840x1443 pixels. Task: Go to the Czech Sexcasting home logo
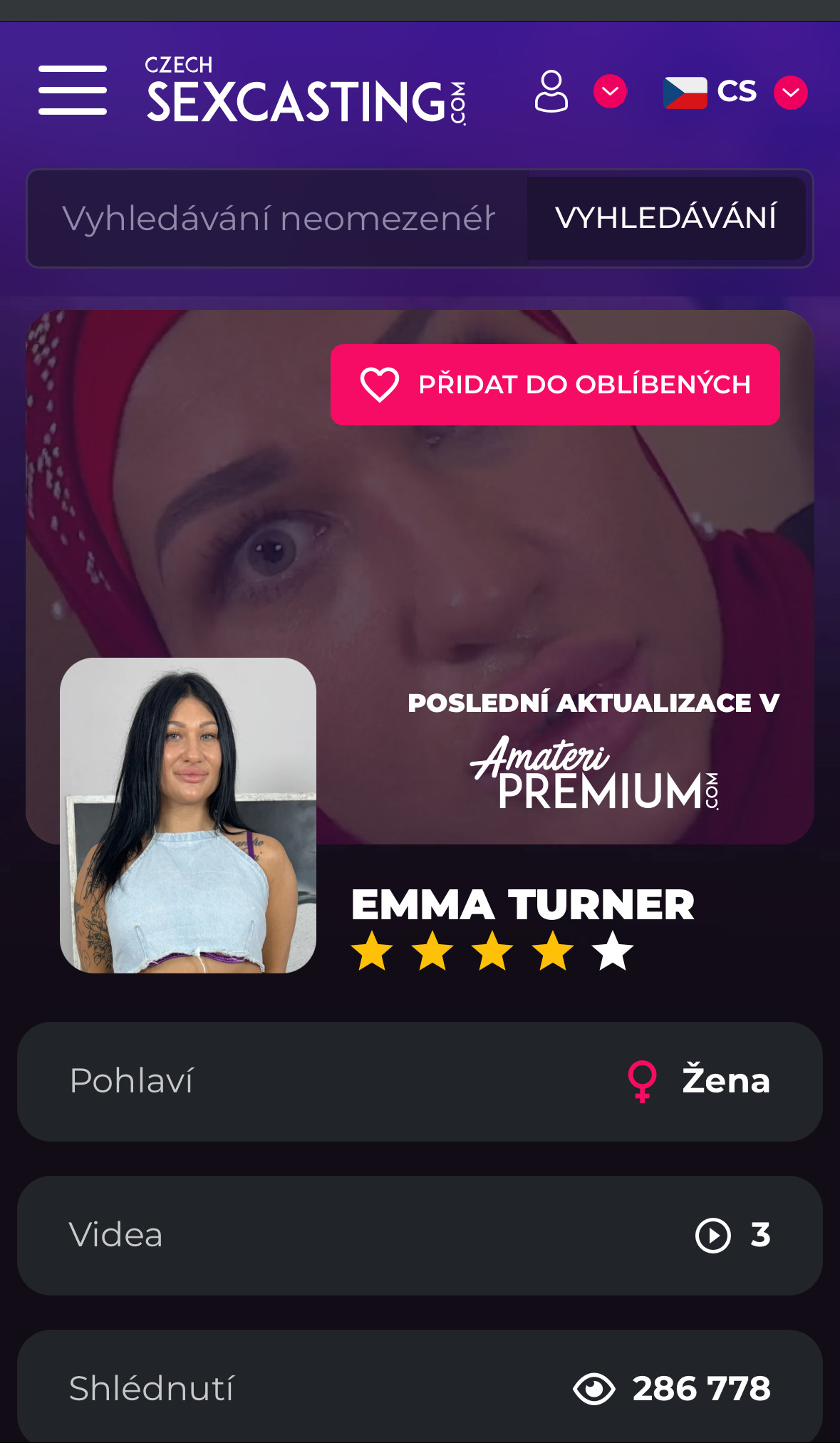coord(306,90)
